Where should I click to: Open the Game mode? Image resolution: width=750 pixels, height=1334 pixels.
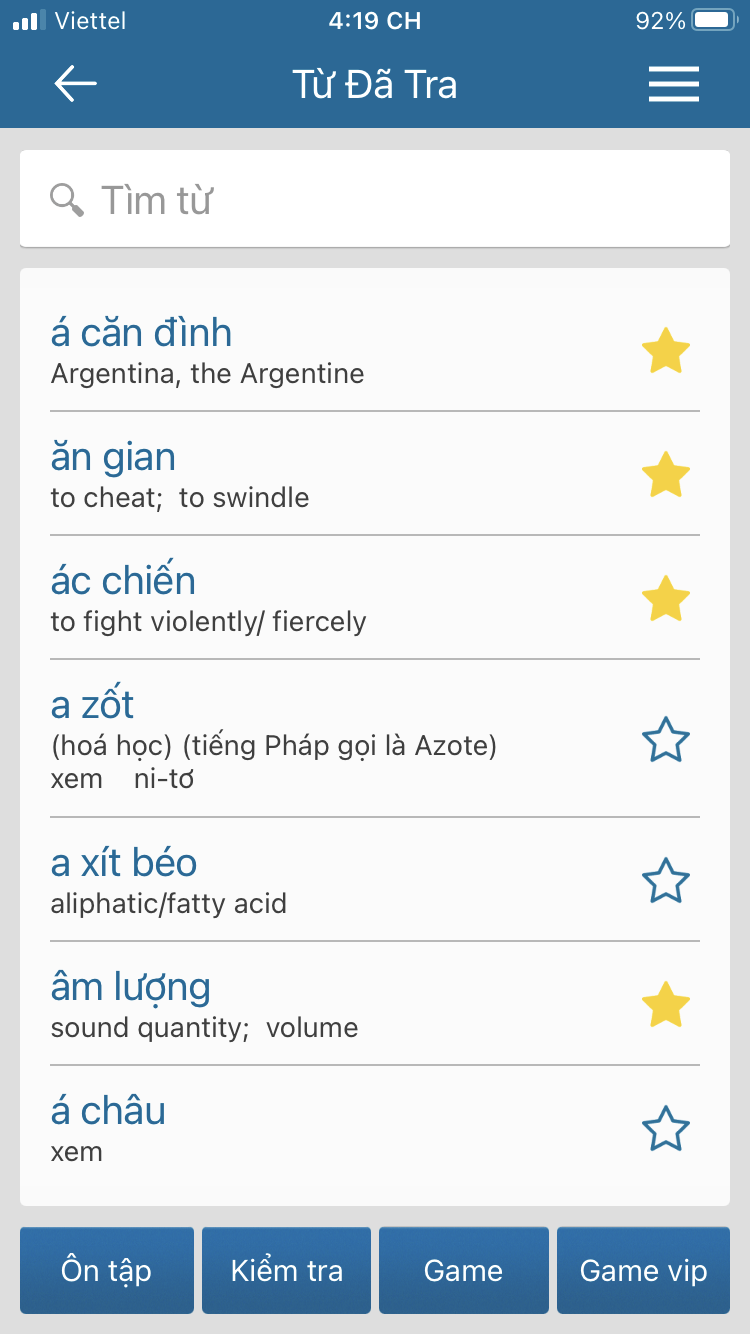click(x=463, y=1270)
